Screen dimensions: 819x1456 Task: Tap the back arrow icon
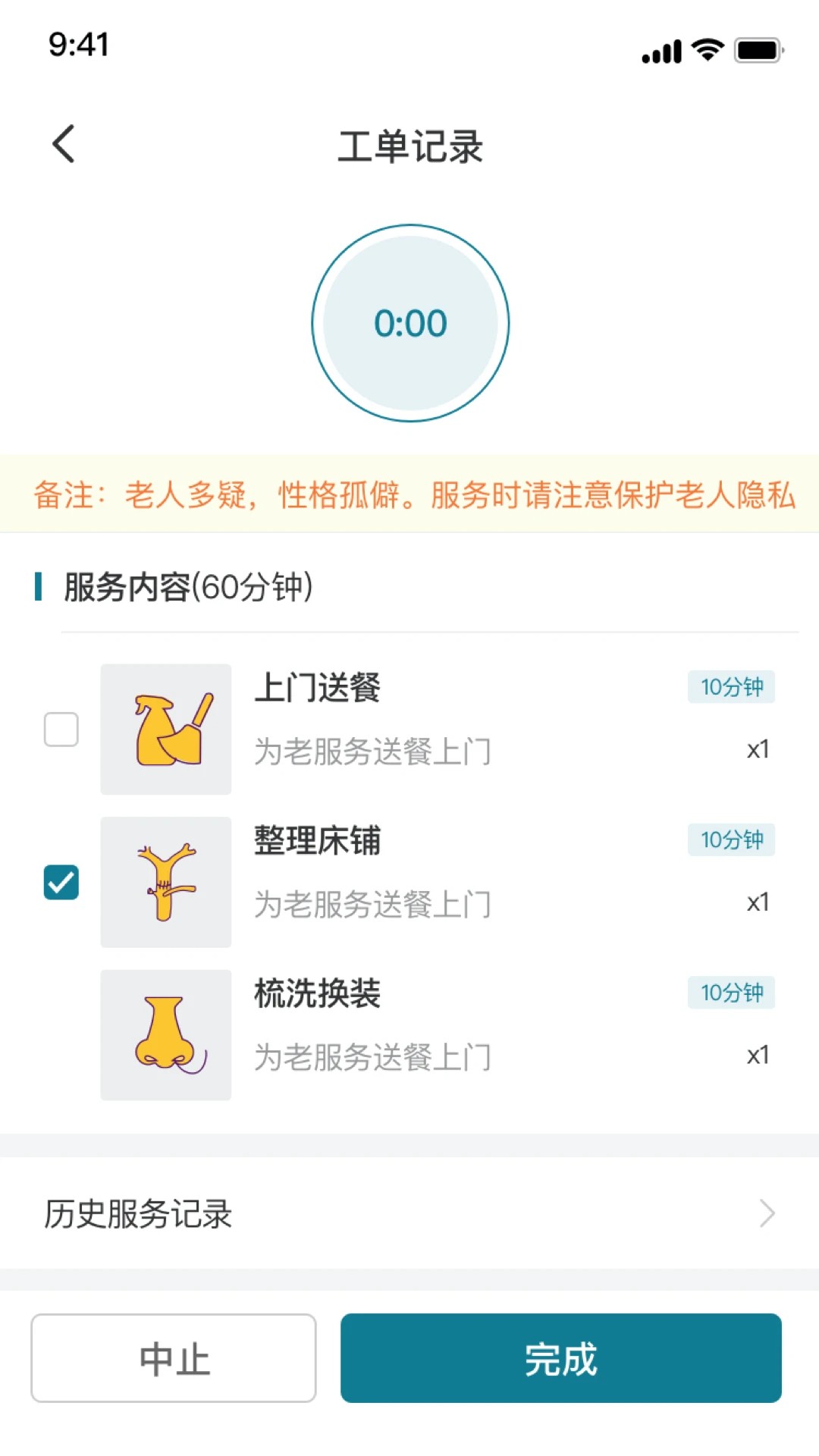[x=64, y=144]
